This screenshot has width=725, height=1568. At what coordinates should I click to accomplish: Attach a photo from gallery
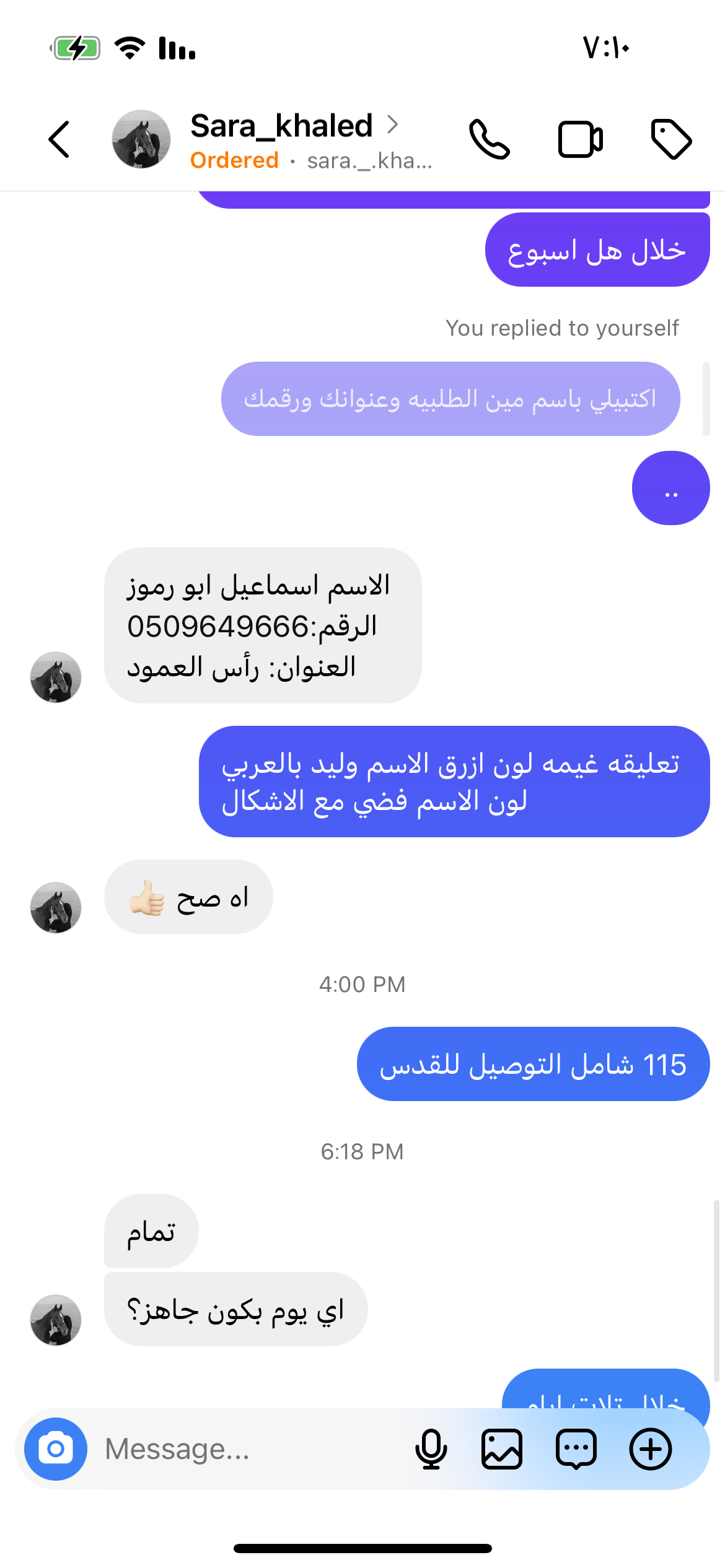coord(502,1449)
